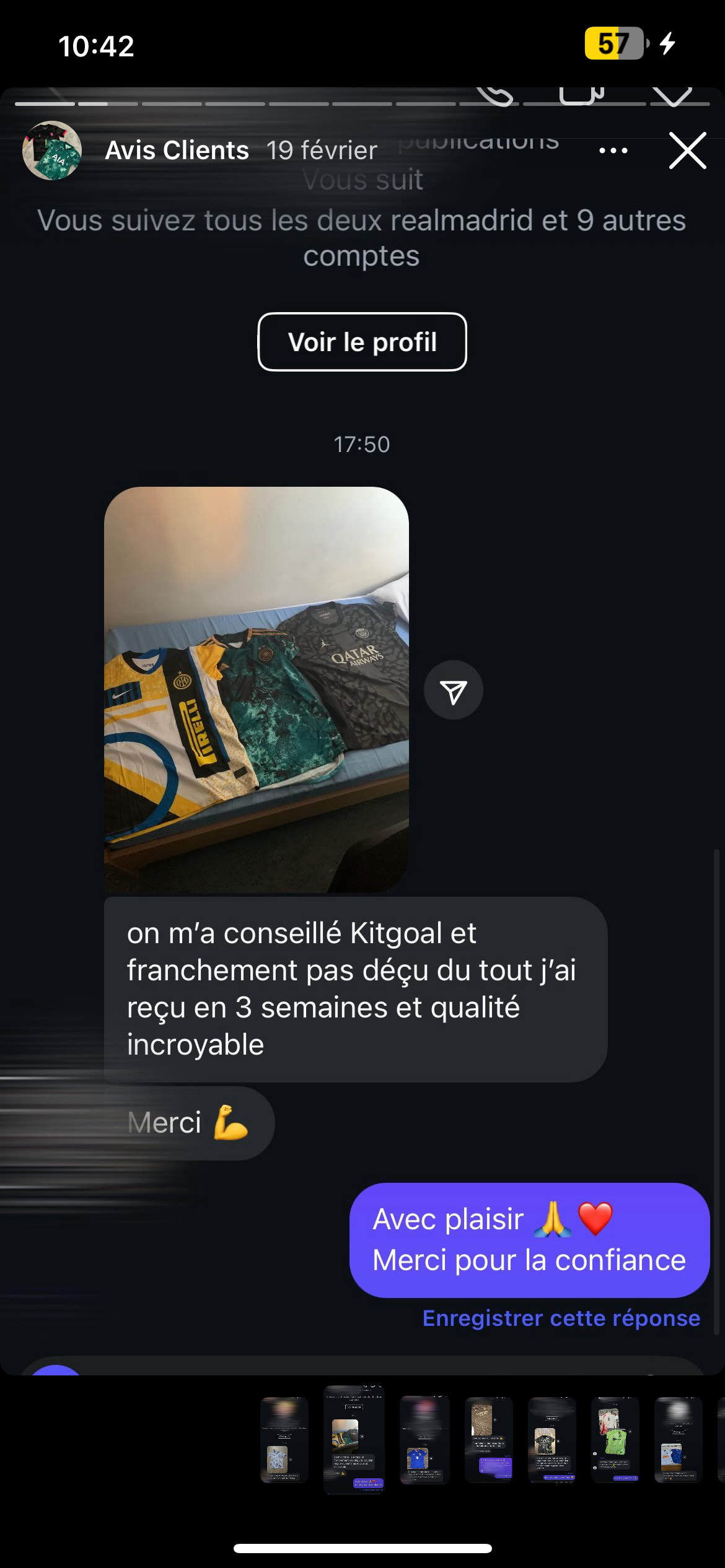
Task: Open the last thumbnail with the white and blue jersey
Action: (x=678, y=1439)
